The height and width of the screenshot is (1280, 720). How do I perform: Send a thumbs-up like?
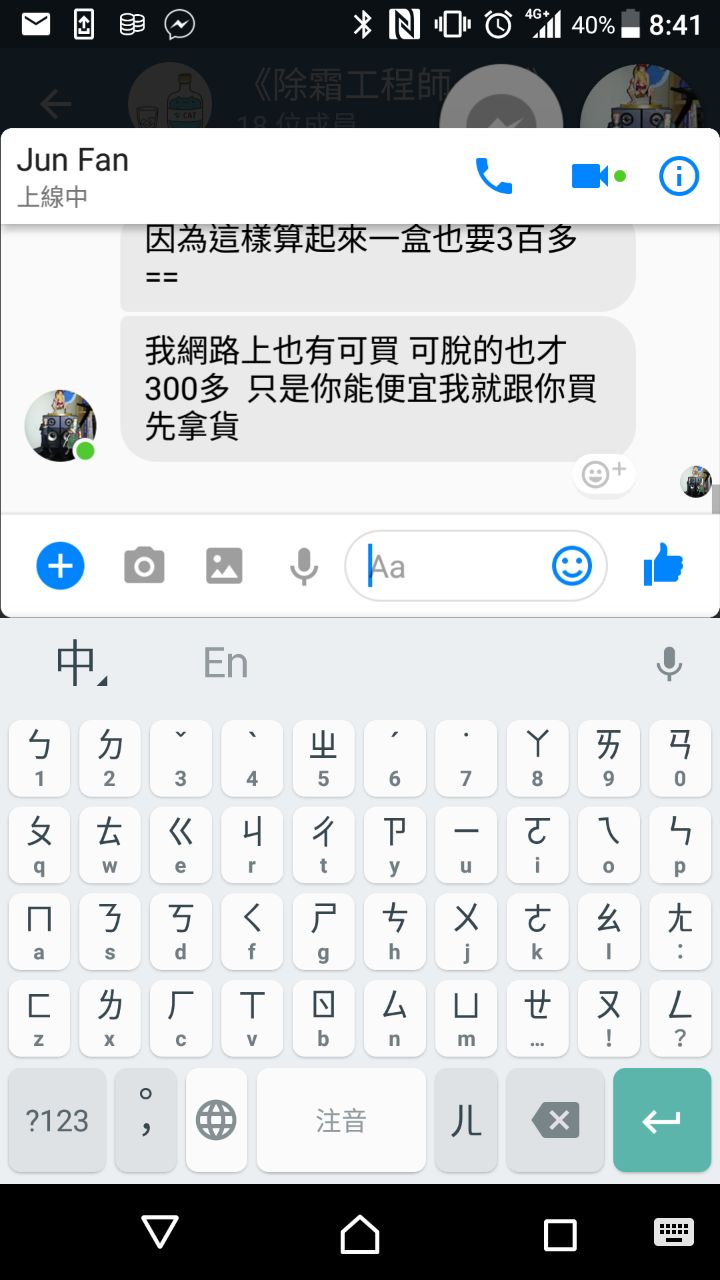[663, 566]
